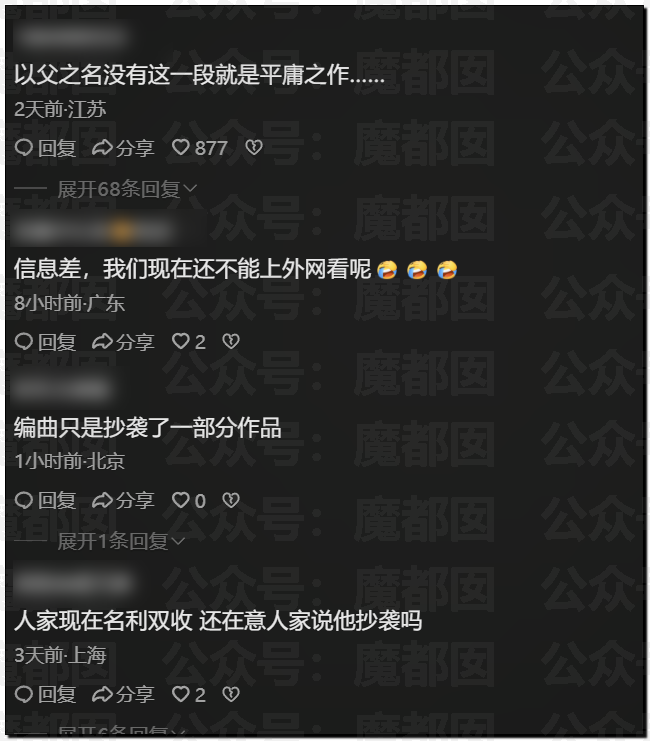Reply to the 编曲 comment from 北京
Image resolution: width=650 pixels, height=741 pixels.
click(45, 500)
